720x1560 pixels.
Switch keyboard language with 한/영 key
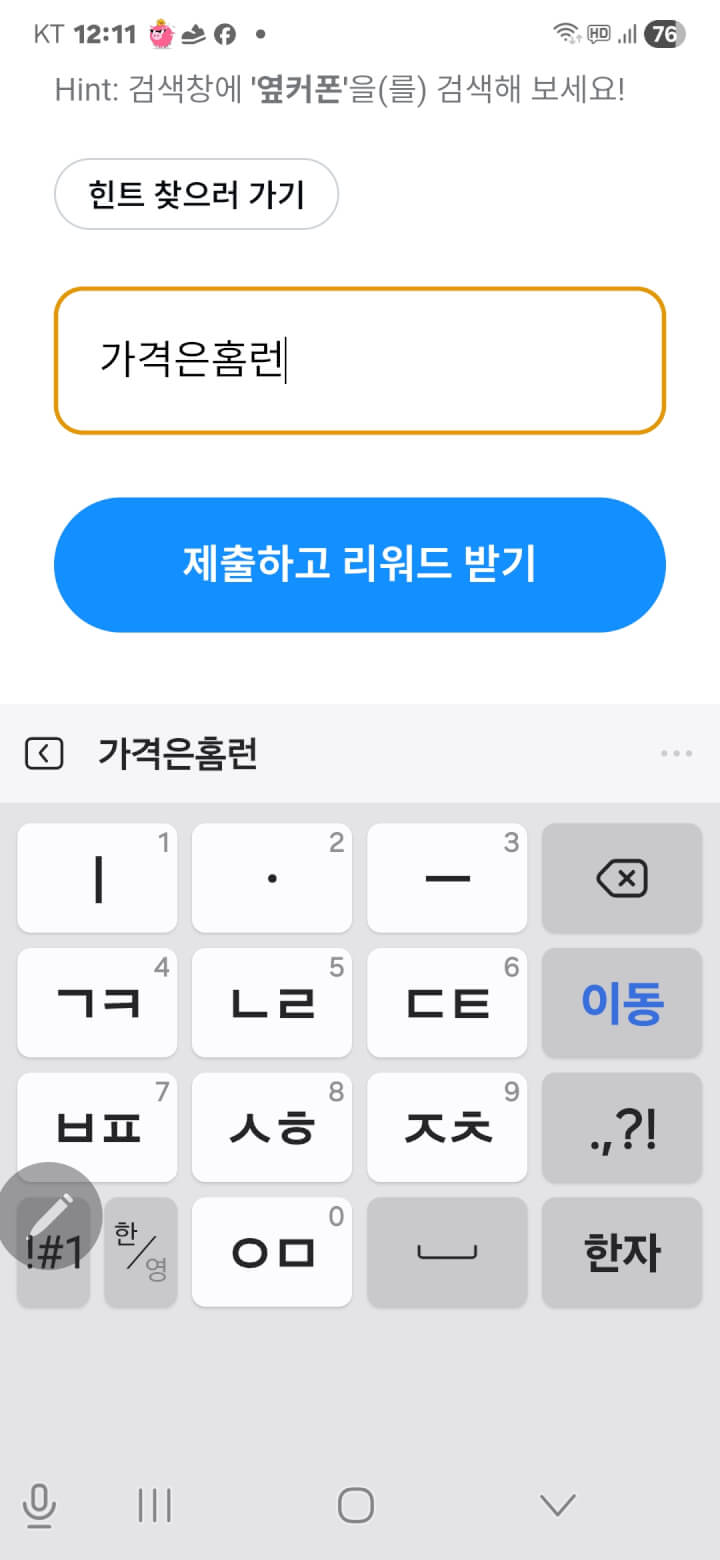141,1252
